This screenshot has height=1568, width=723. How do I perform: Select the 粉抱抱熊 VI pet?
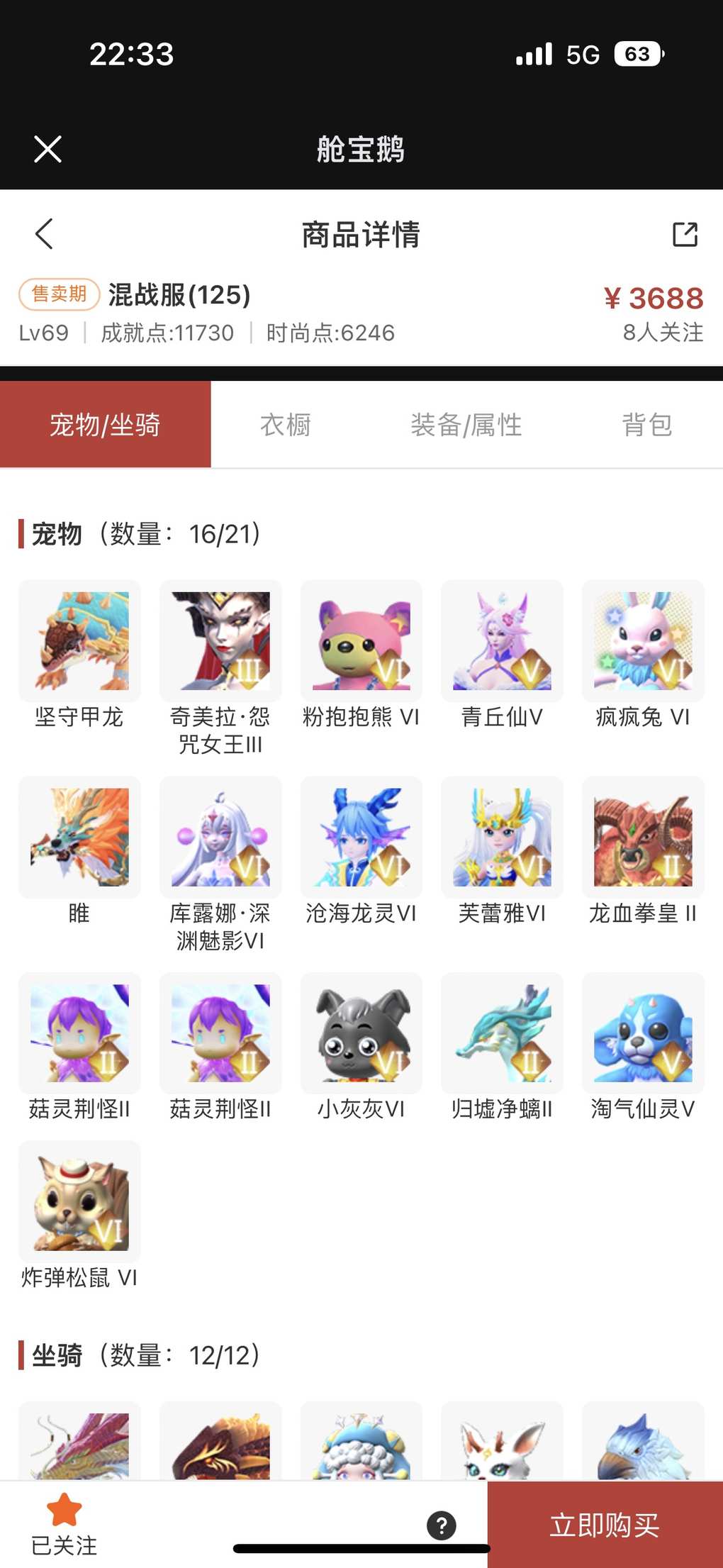(x=361, y=641)
